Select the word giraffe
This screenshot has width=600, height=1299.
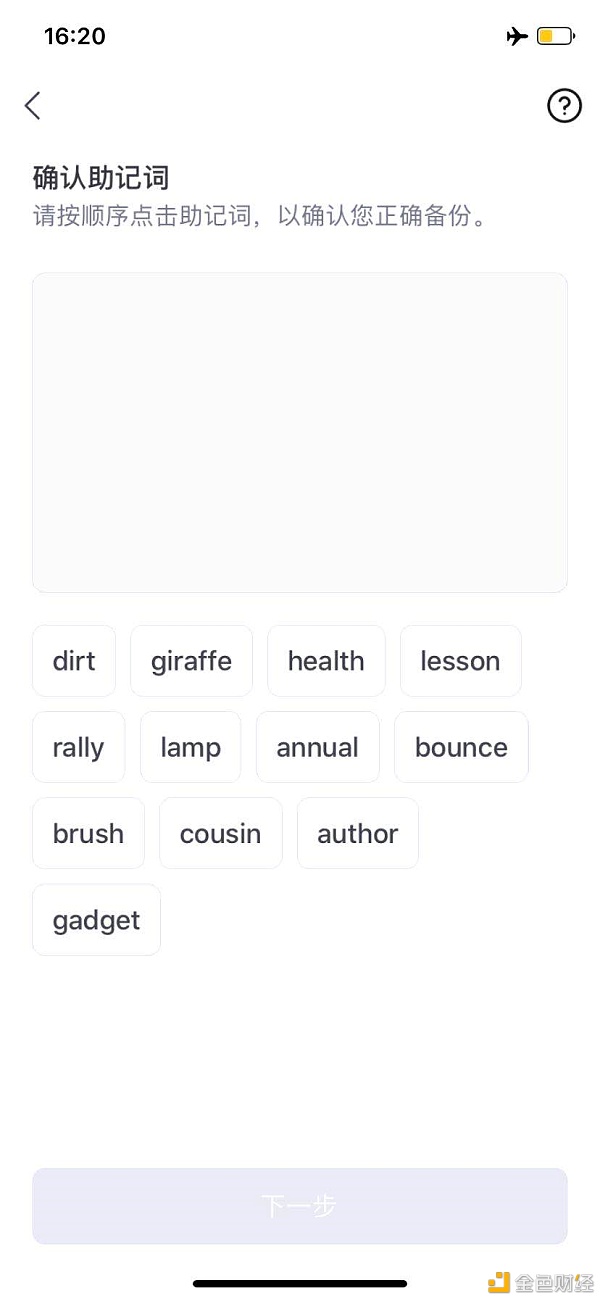click(x=191, y=661)
